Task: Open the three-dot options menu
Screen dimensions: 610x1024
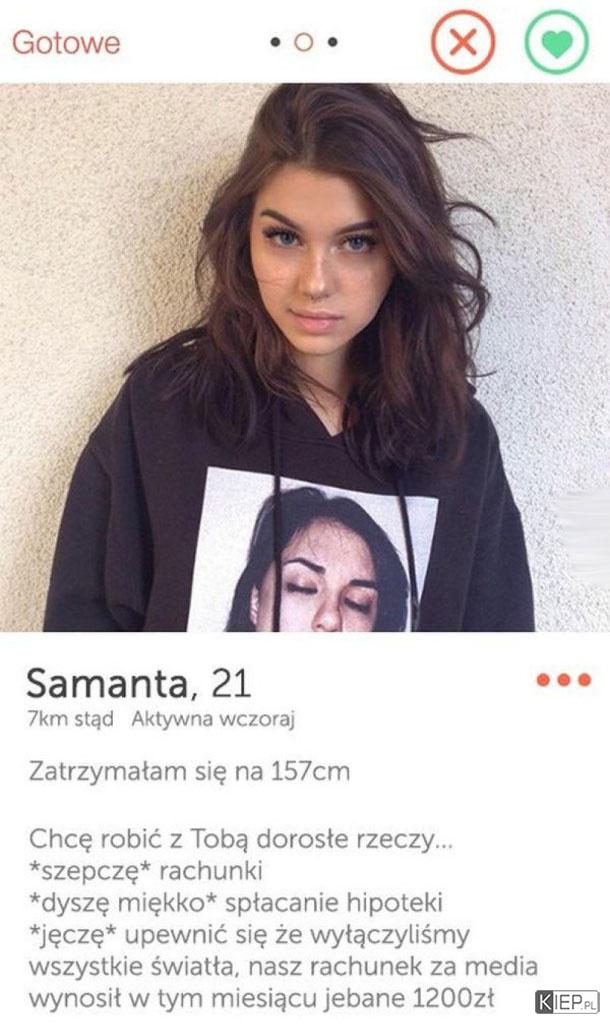Action: tap(564, 680)
